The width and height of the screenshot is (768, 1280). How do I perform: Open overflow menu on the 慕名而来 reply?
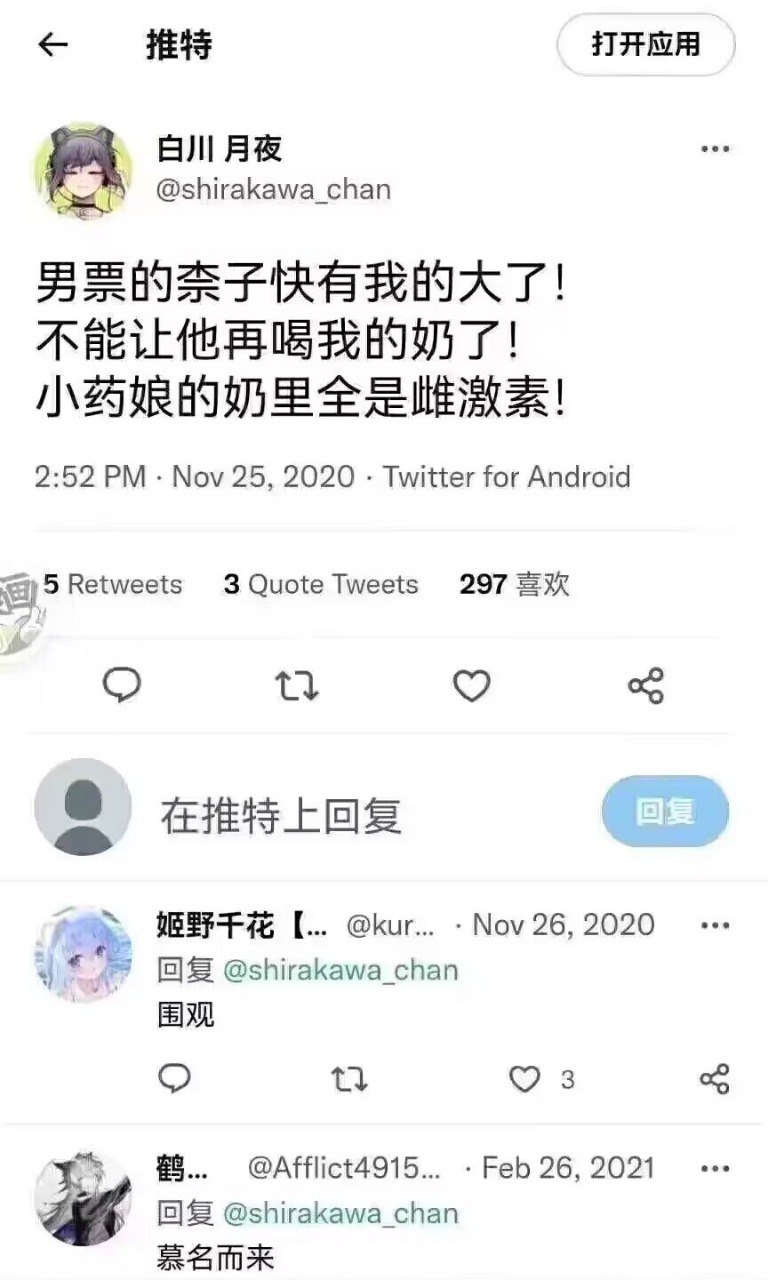coord(714,1168)
